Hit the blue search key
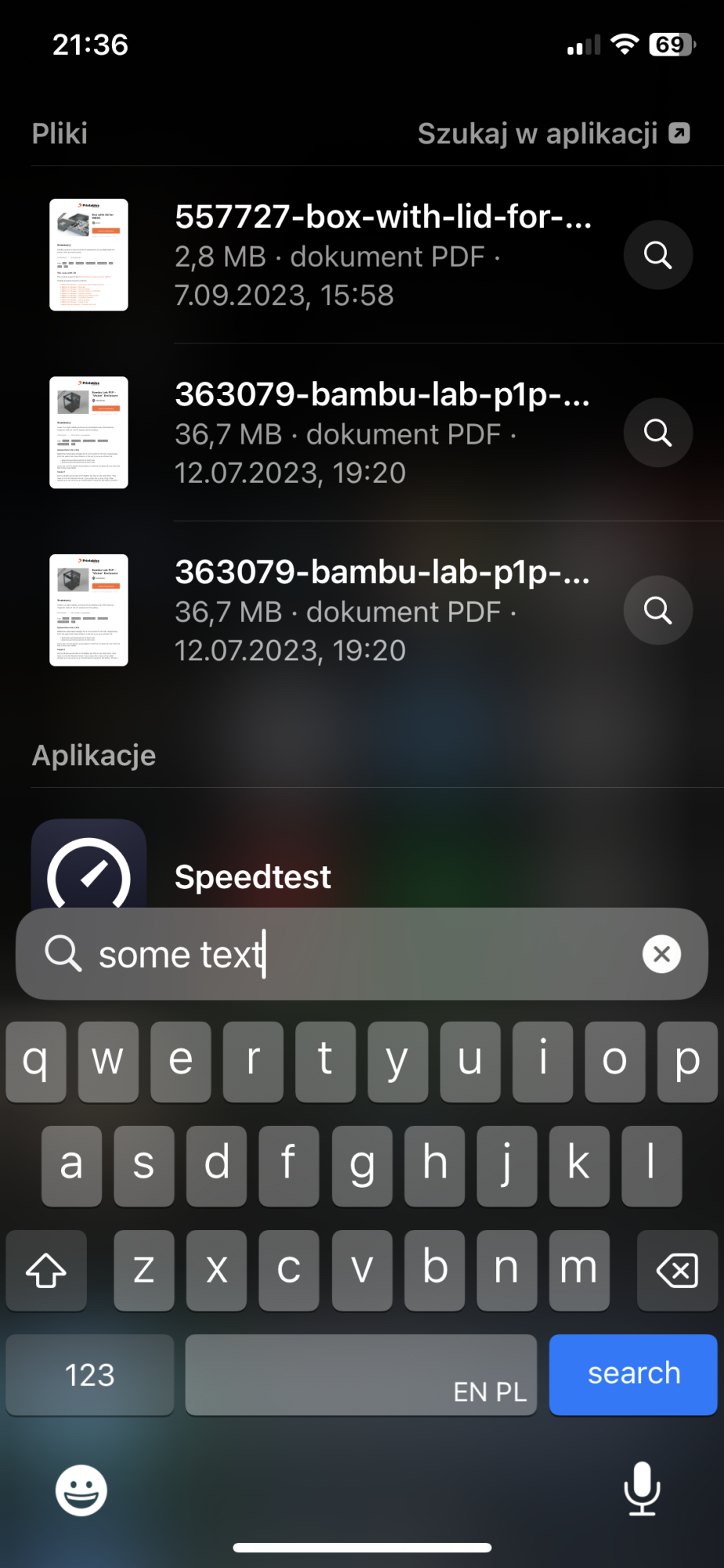The height and width of the screenshot is (1568, 724). point(633,1374)
